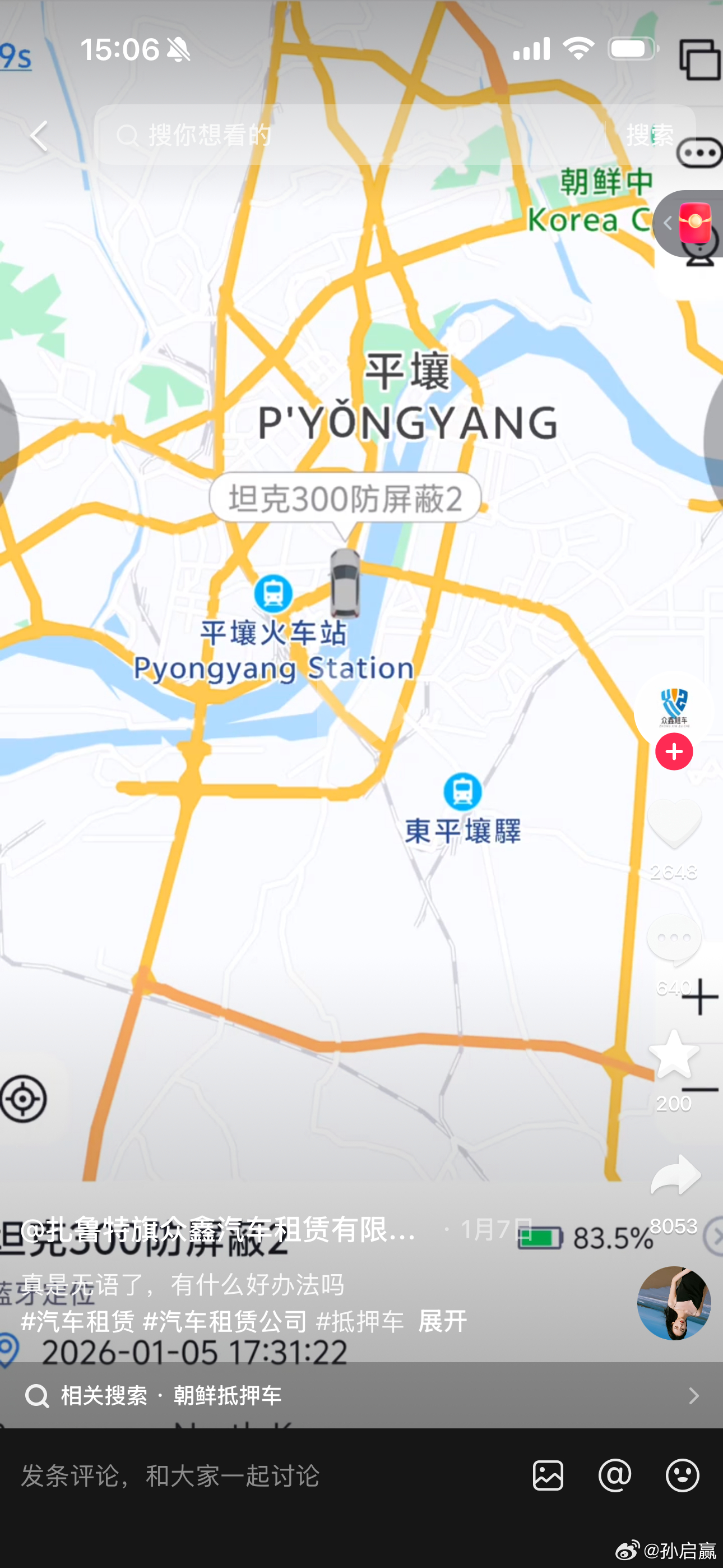Open photo picker via image icon in comment bar
Image resolution: width=723 pixels, height=1568 pixels.
point(548,1476)
